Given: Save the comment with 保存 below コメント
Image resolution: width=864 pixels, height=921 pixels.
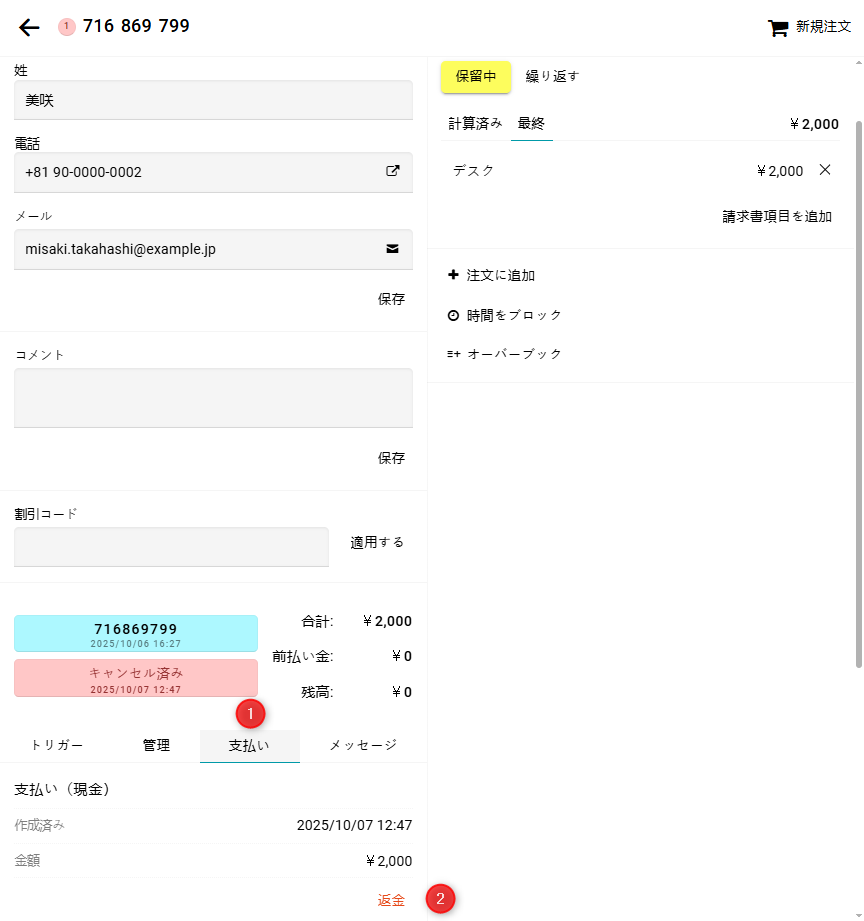Looking at the screenshot, I should tap(391, 458).
